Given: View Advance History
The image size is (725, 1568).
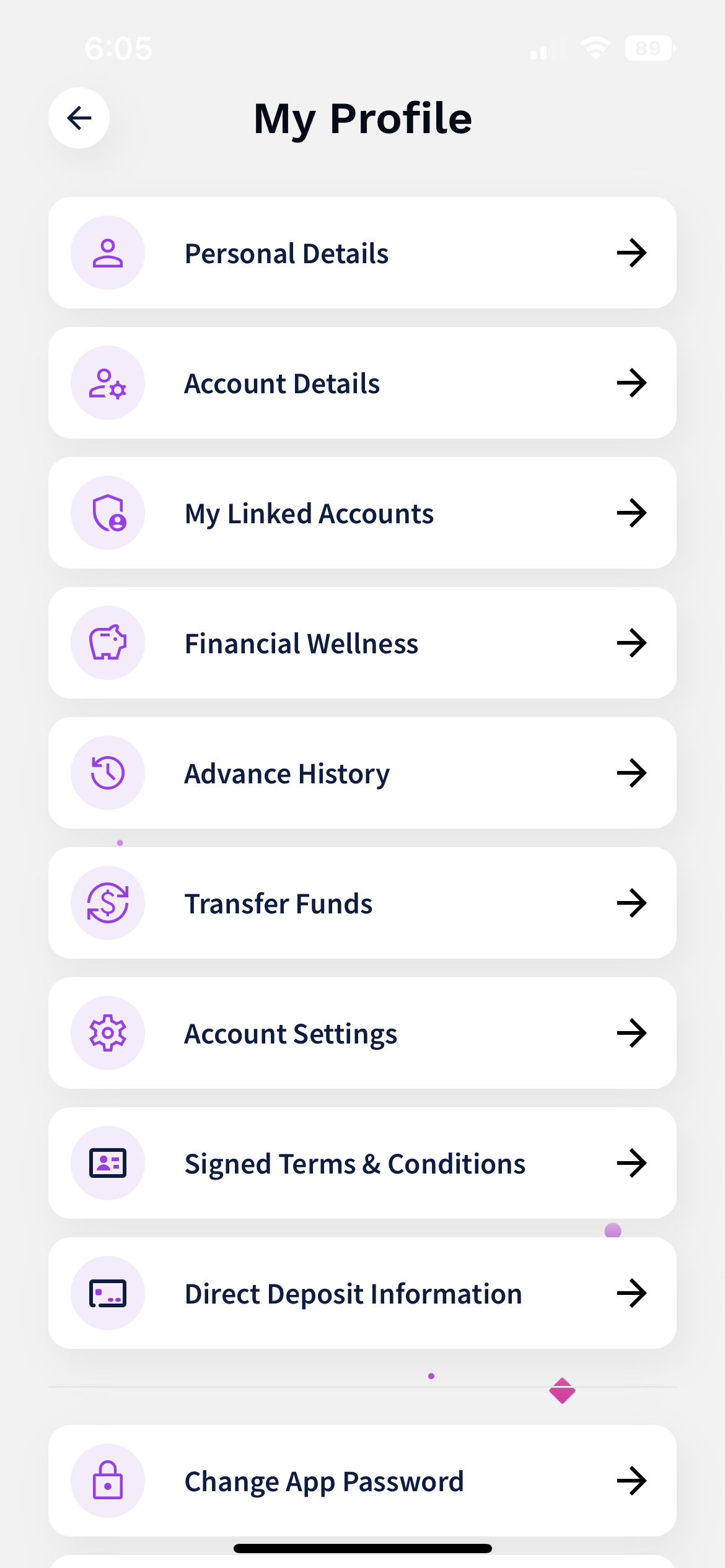Looking at the screenshot, I should pos(362,772).
